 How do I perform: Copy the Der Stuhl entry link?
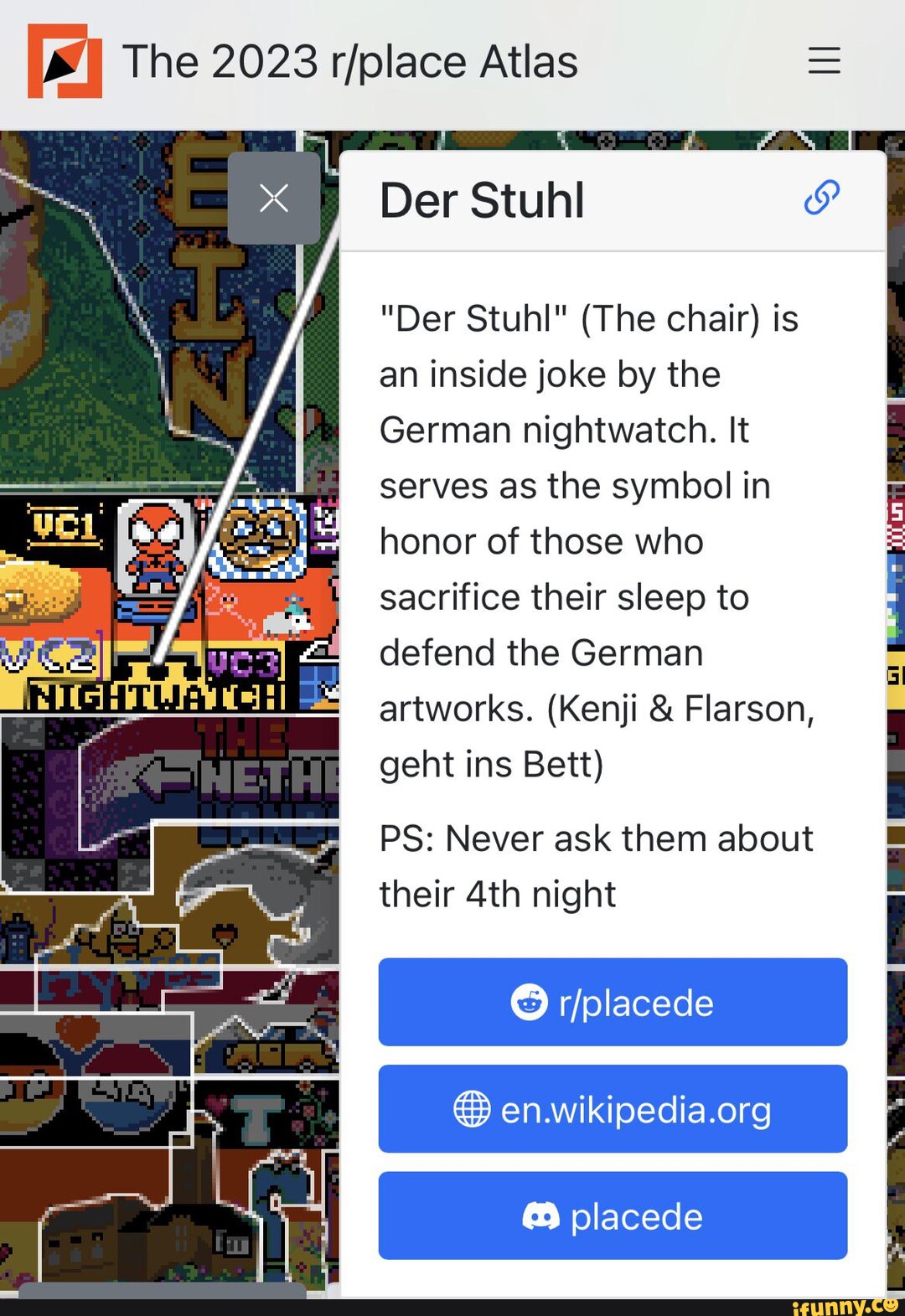coord(821,199)
